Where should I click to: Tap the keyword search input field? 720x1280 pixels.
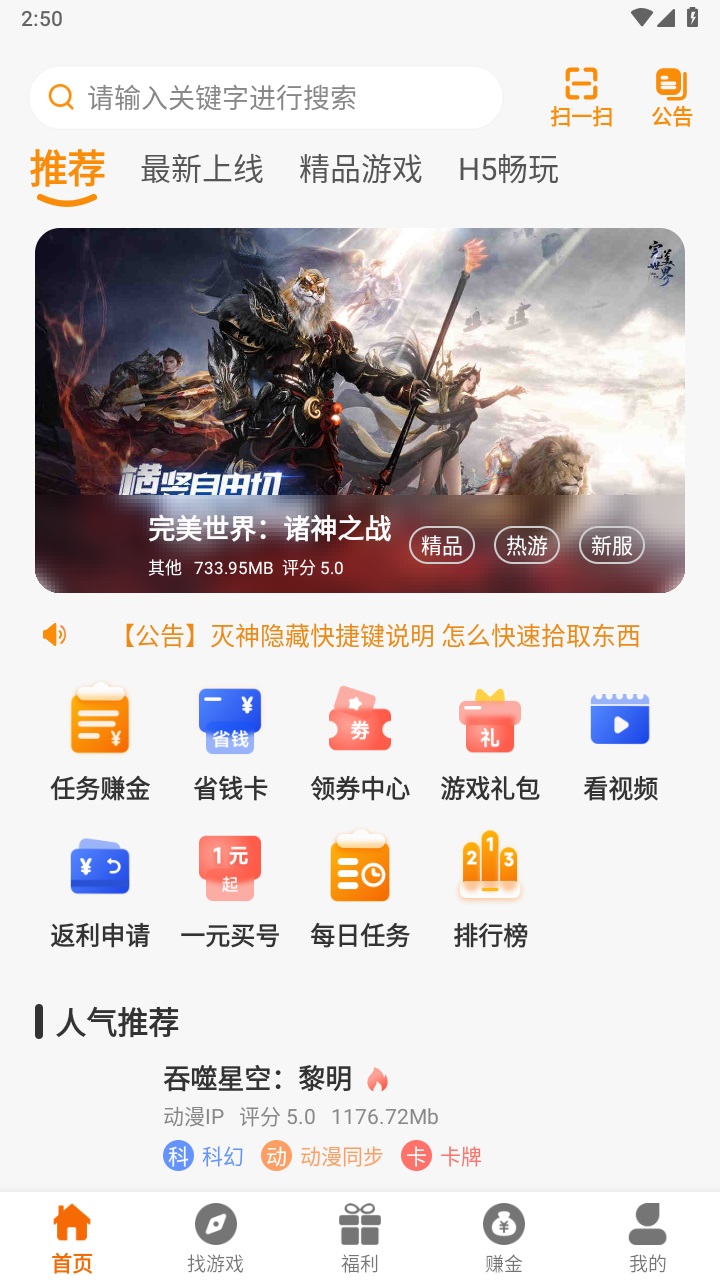coord(265,97)
